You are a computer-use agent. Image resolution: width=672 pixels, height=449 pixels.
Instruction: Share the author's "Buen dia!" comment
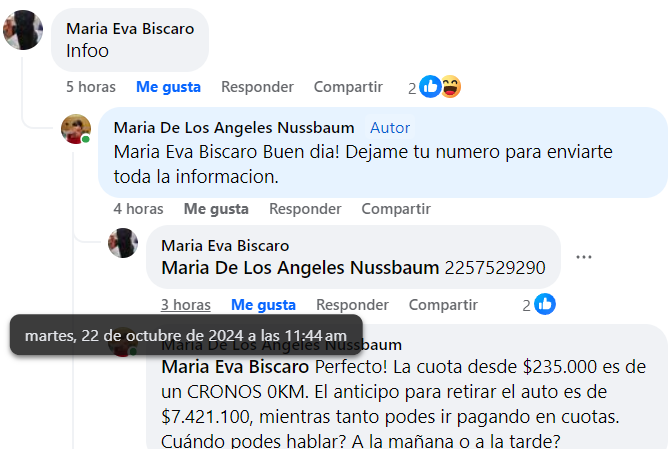pyautogui.click(x=396, y=209)
